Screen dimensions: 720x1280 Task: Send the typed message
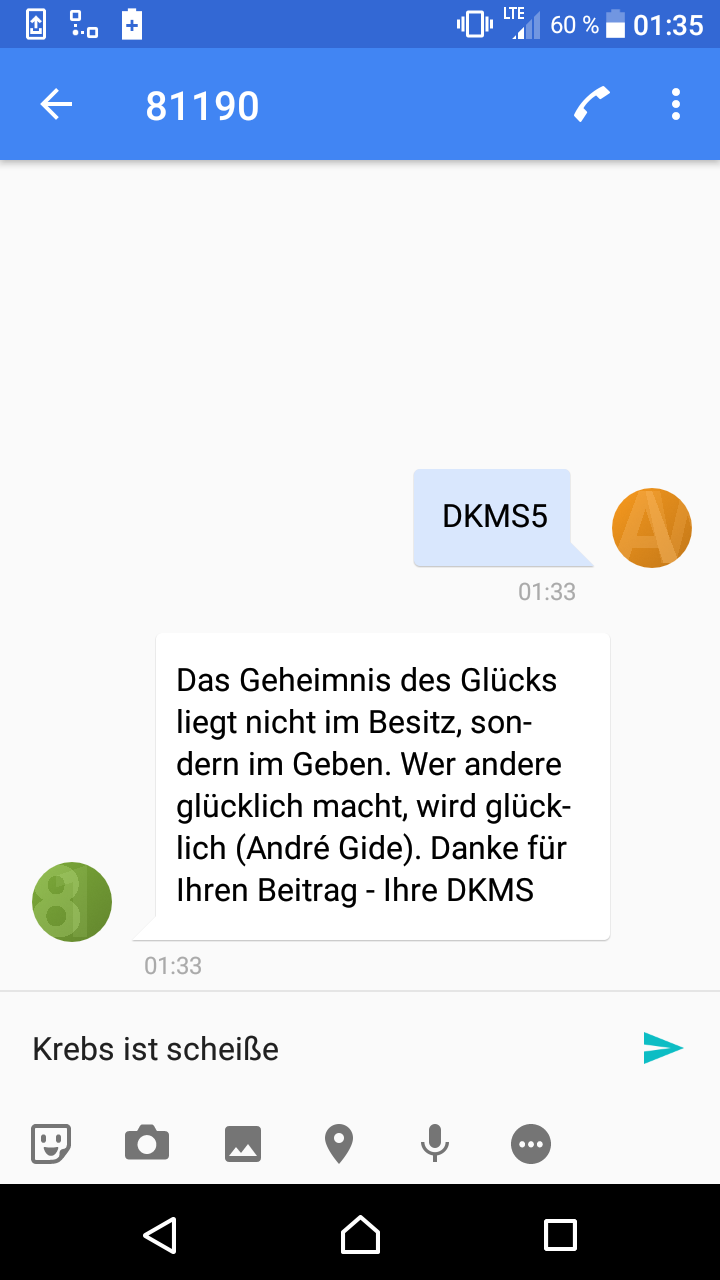coord(663,1048)
